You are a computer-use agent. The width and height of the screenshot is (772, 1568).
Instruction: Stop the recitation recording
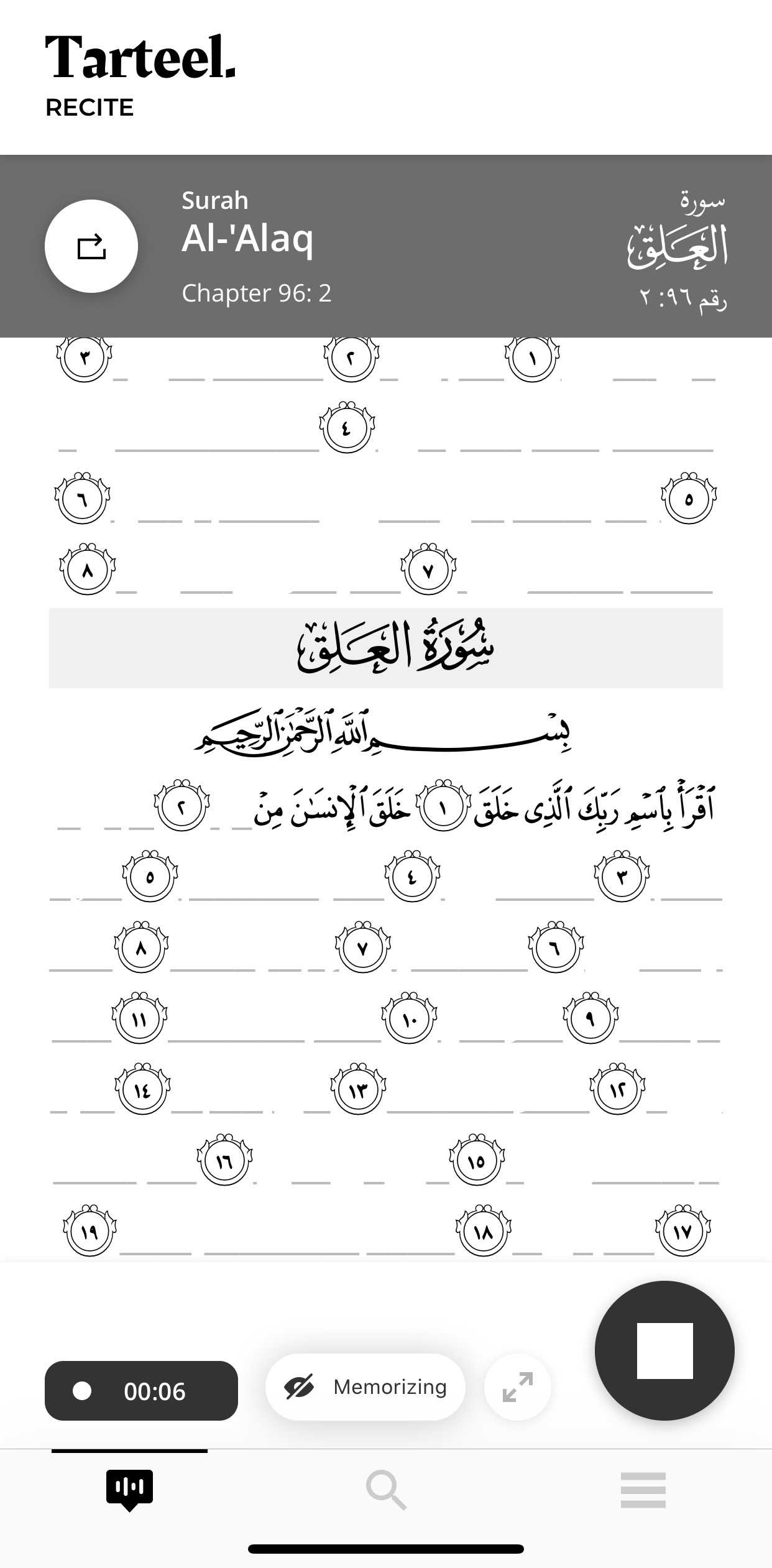(x=664, y=1350)
